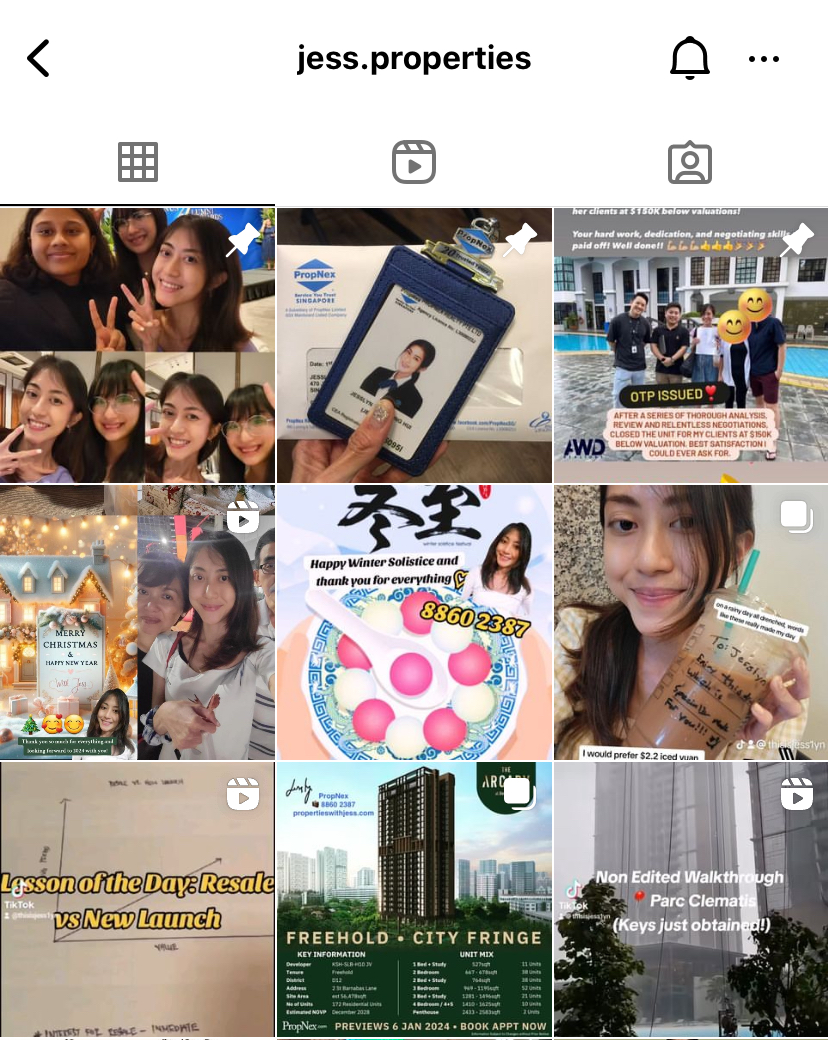828x1040 pixels.
Task: Open the notifications bell for jess.properties
Action: click(x=689, y=58)
